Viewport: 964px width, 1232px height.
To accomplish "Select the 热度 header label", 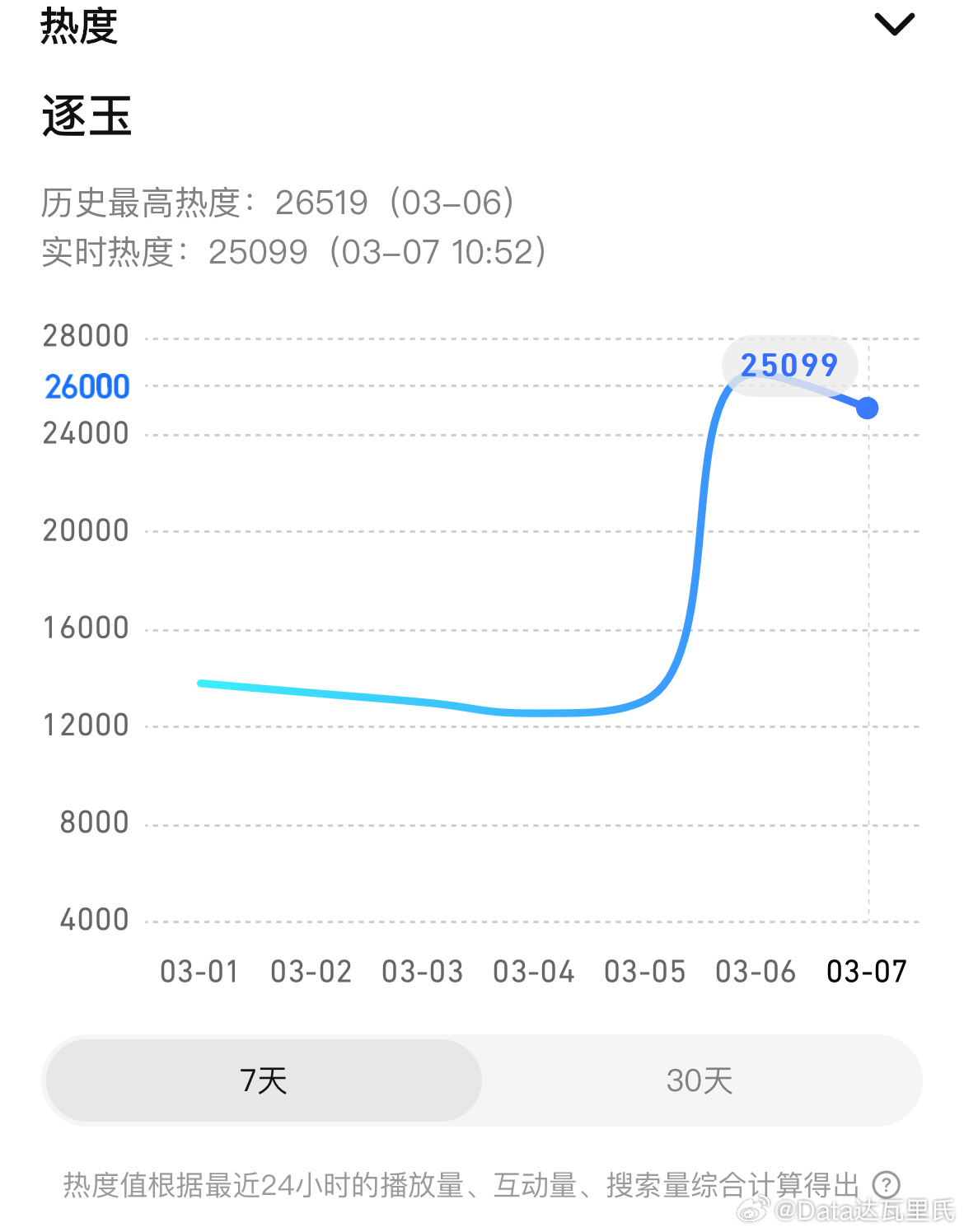I will (x=78, y=28).
